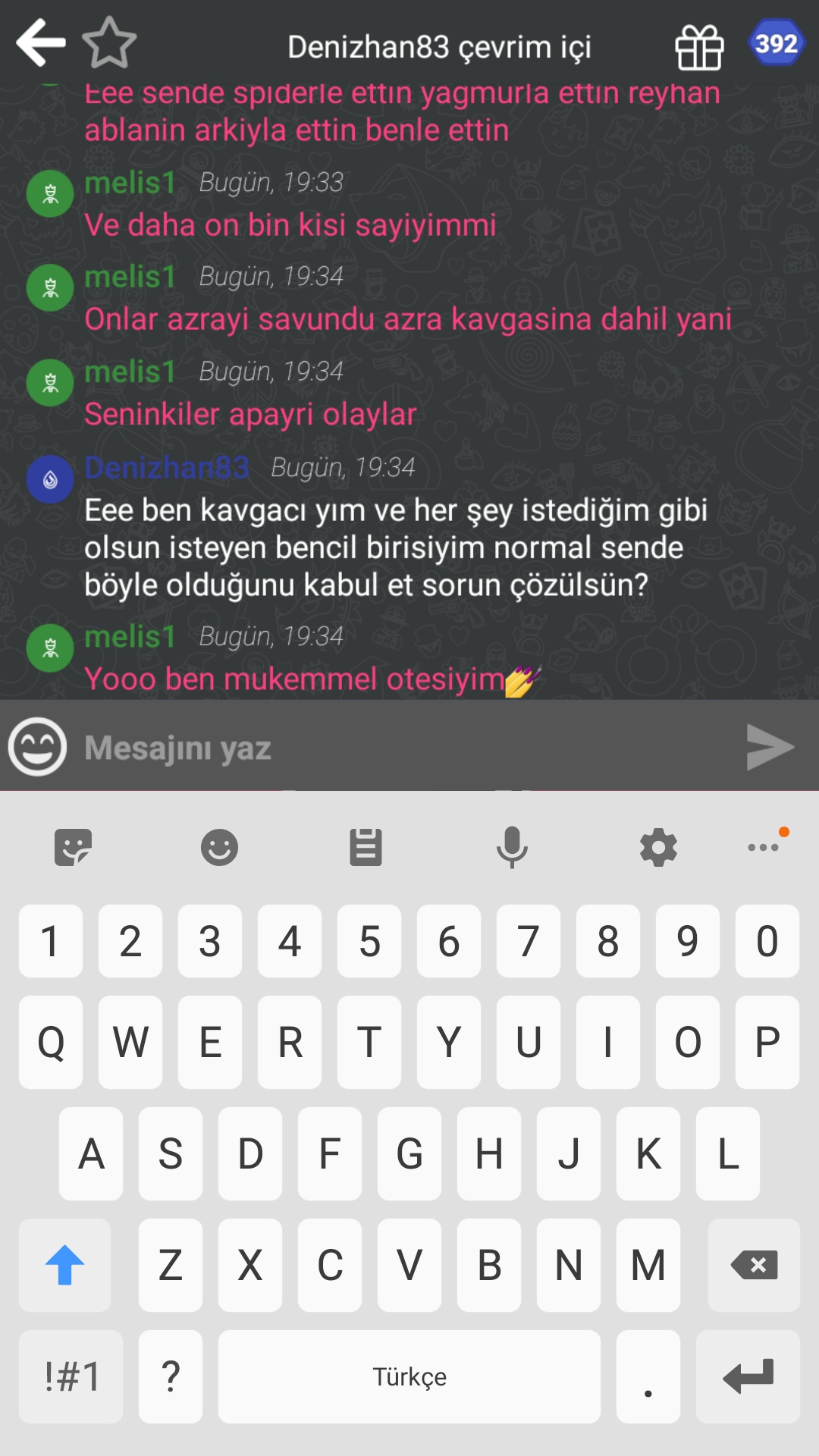Open the keyboard sticker panel
The image size is (819, 1456).
click(x=73, y=847)
